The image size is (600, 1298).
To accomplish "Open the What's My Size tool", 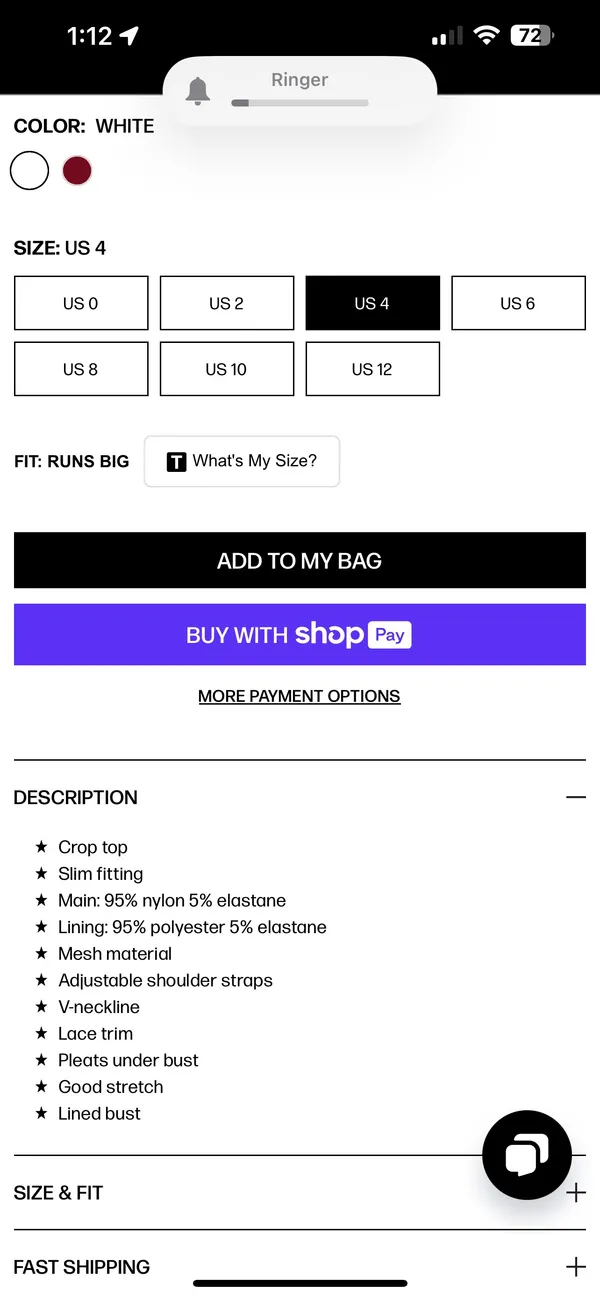I will (x=242, y=462).
